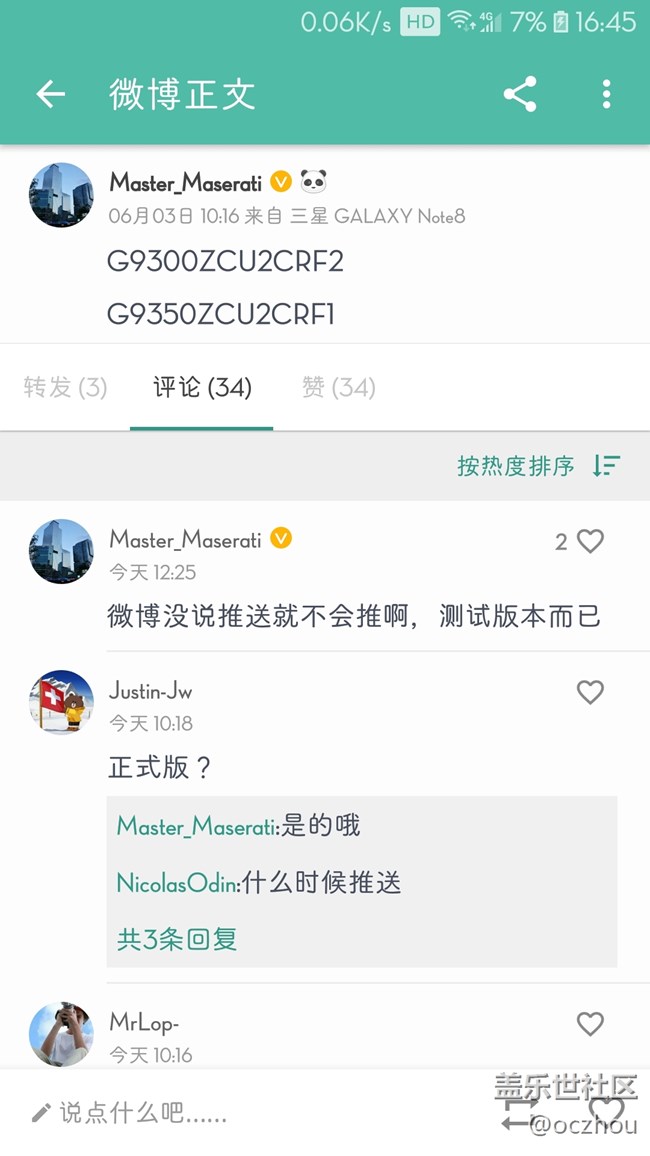View the 赞 (34) tab
Viewport: 650px width, 1156px height.
point(338,388)
